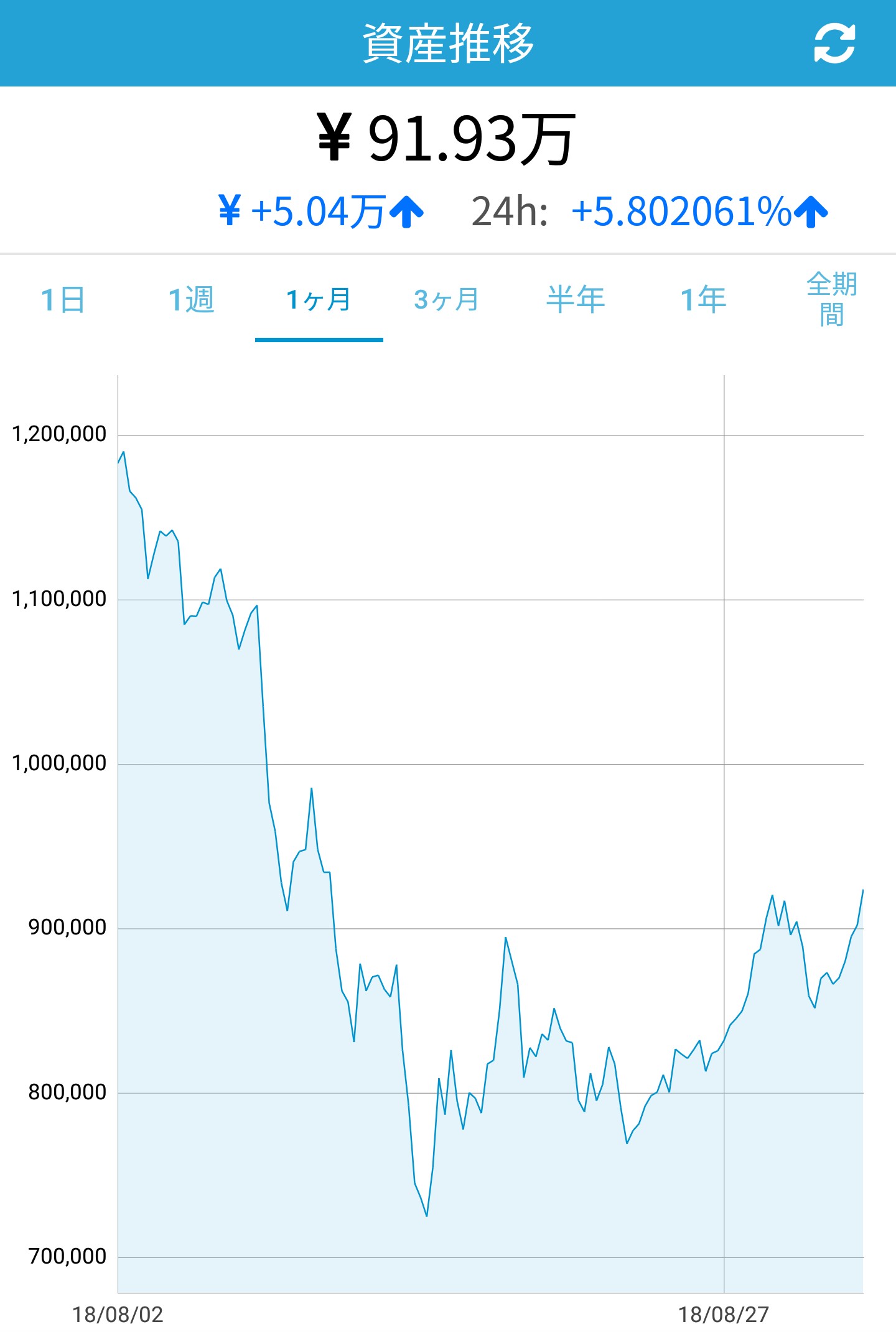View the 半年 asset history
Viewport: 896px width, 1332px height.
click(575, 300)
